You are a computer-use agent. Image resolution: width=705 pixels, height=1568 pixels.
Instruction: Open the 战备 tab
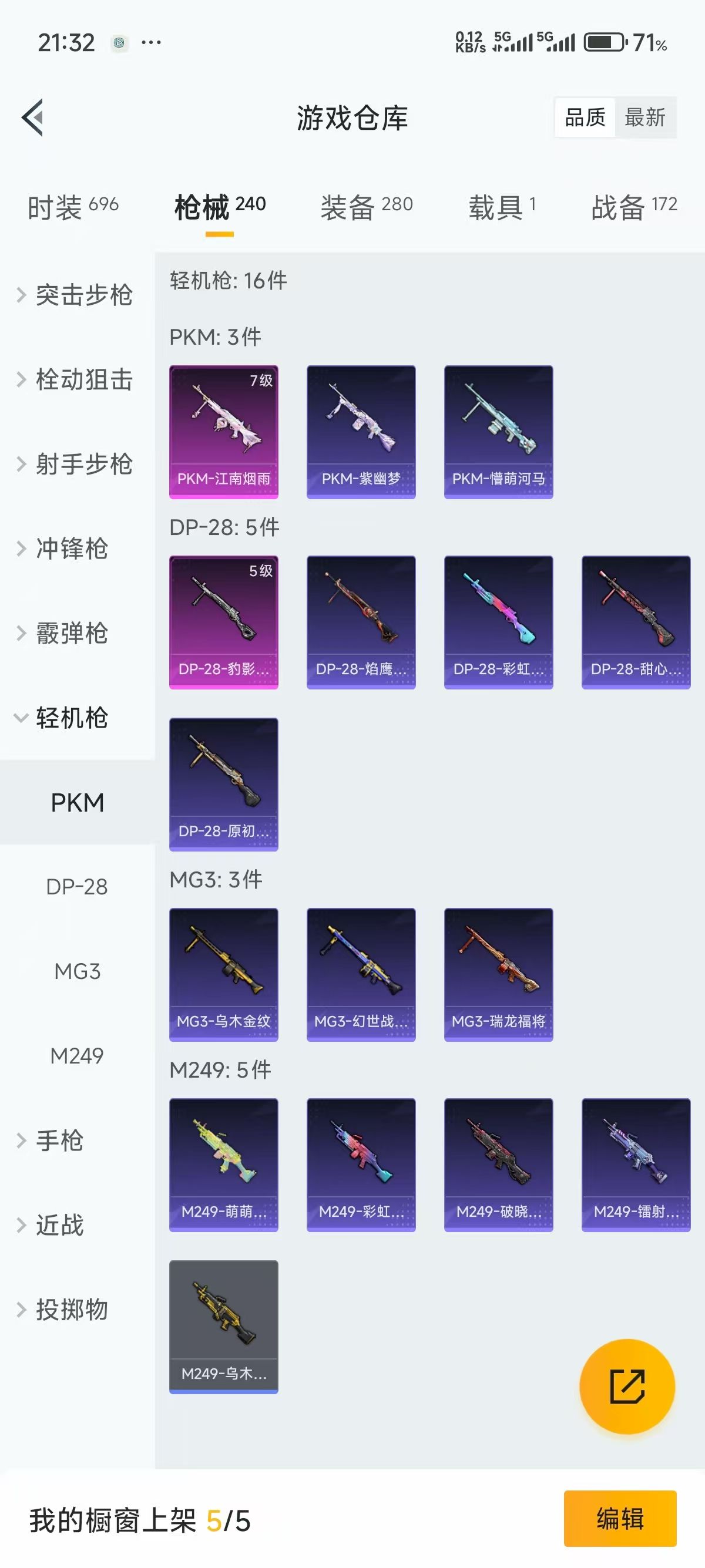click(634, 207)
